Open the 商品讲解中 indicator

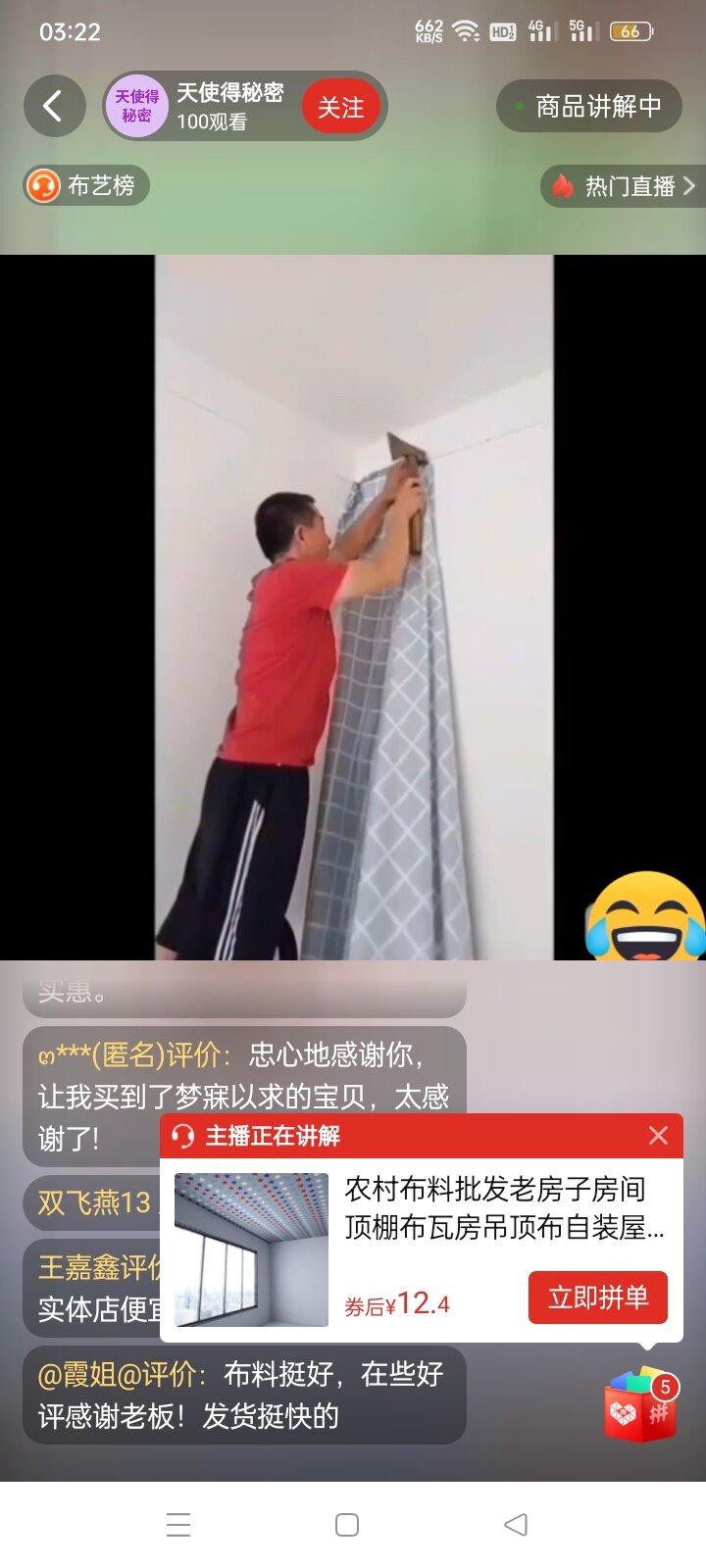click(589, 106)
